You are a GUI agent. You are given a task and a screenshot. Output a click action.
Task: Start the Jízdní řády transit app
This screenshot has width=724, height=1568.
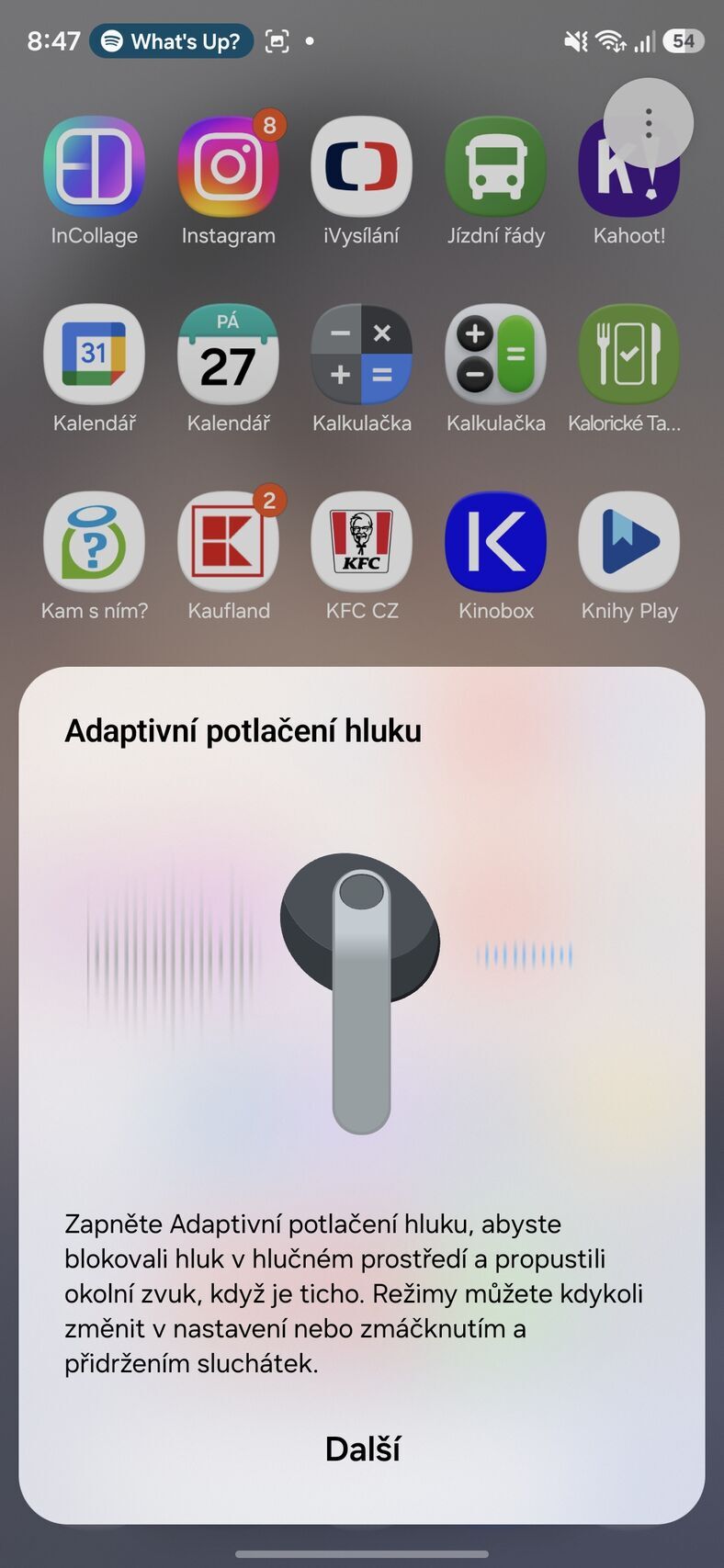[495, 168]
